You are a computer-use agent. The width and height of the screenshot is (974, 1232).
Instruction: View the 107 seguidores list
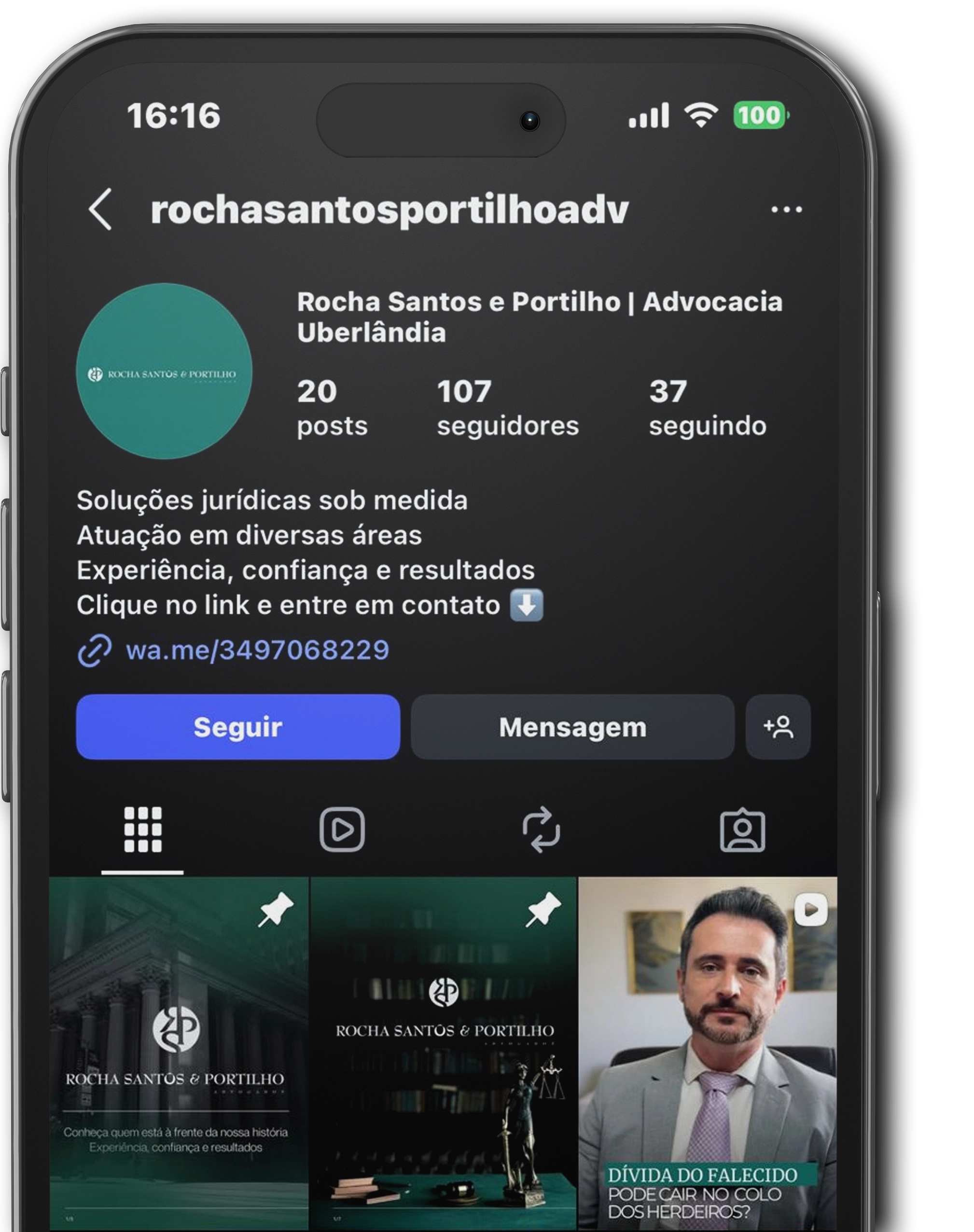pyautogui.click(x=507, y=408)
